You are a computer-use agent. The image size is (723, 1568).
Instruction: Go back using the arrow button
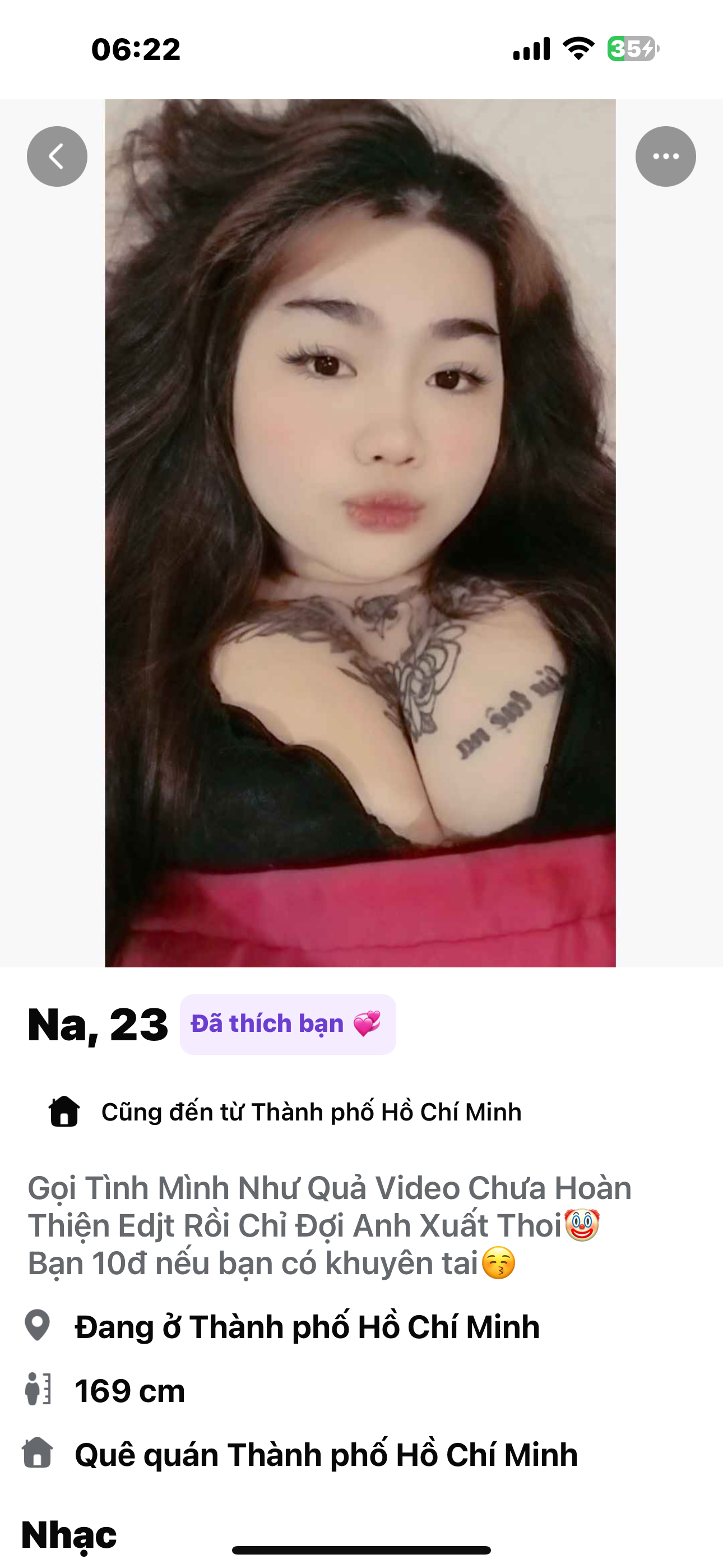(x=57, y=156)
